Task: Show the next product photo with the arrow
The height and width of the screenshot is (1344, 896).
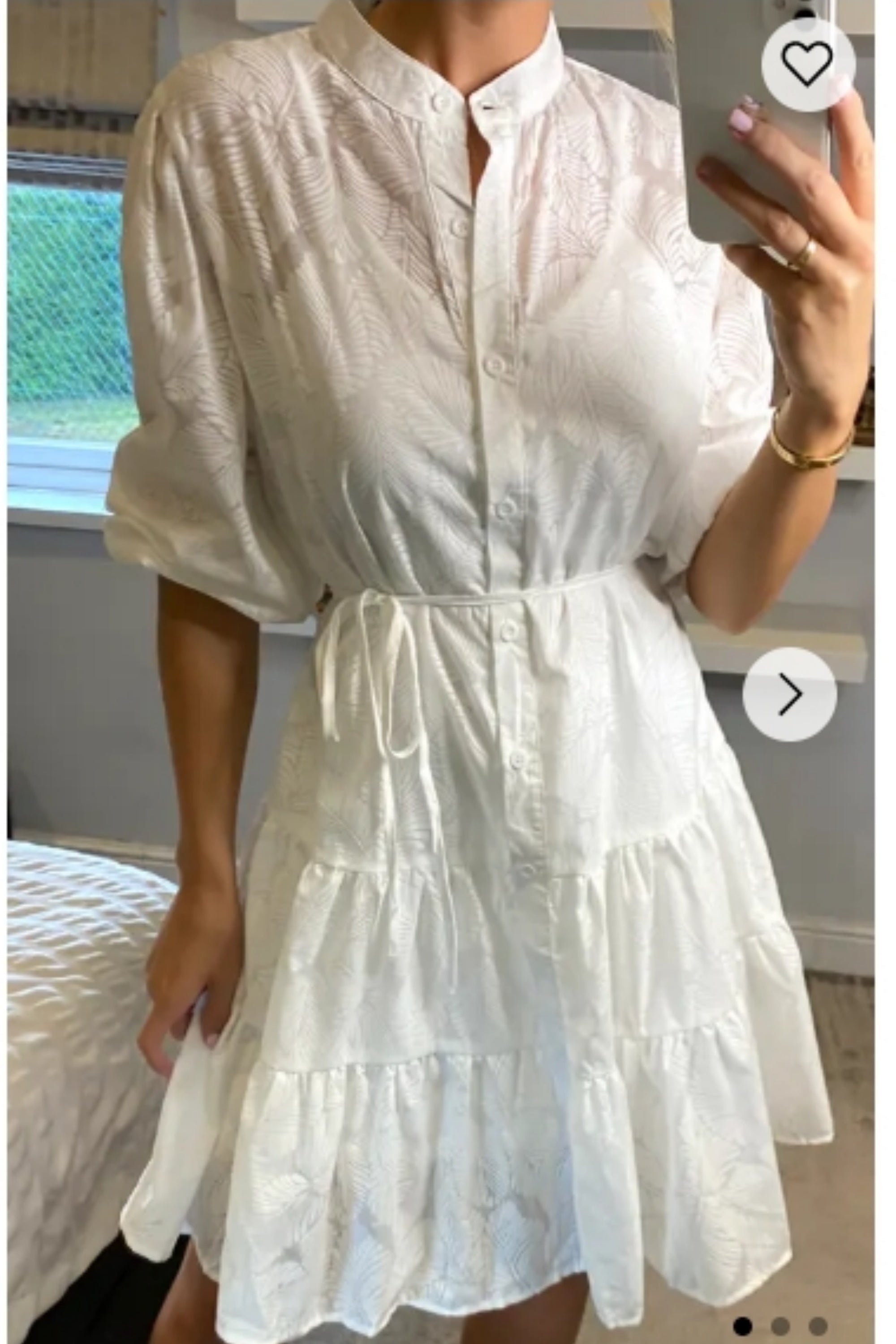Action: (x=790, y=694)
